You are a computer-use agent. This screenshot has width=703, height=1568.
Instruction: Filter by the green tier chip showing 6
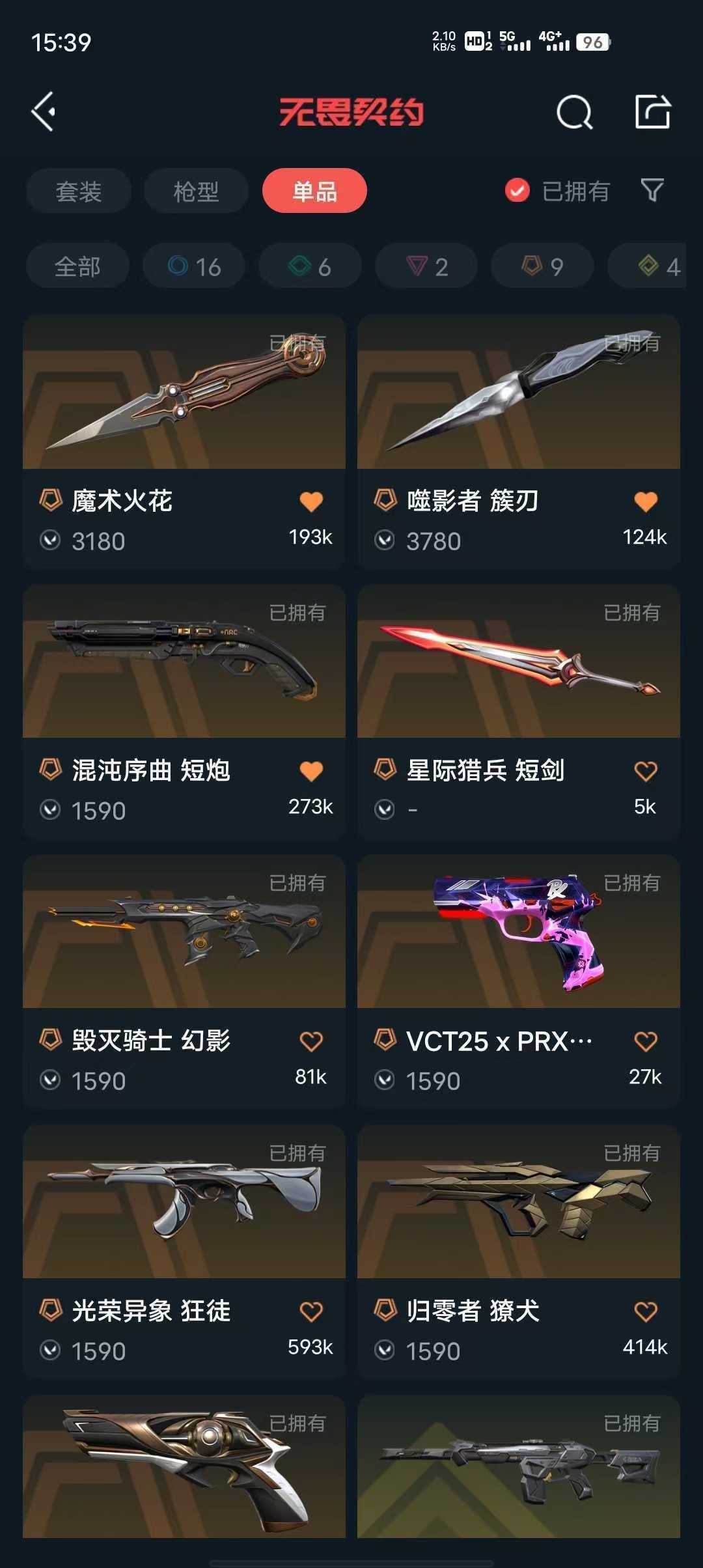click(310, 266)
